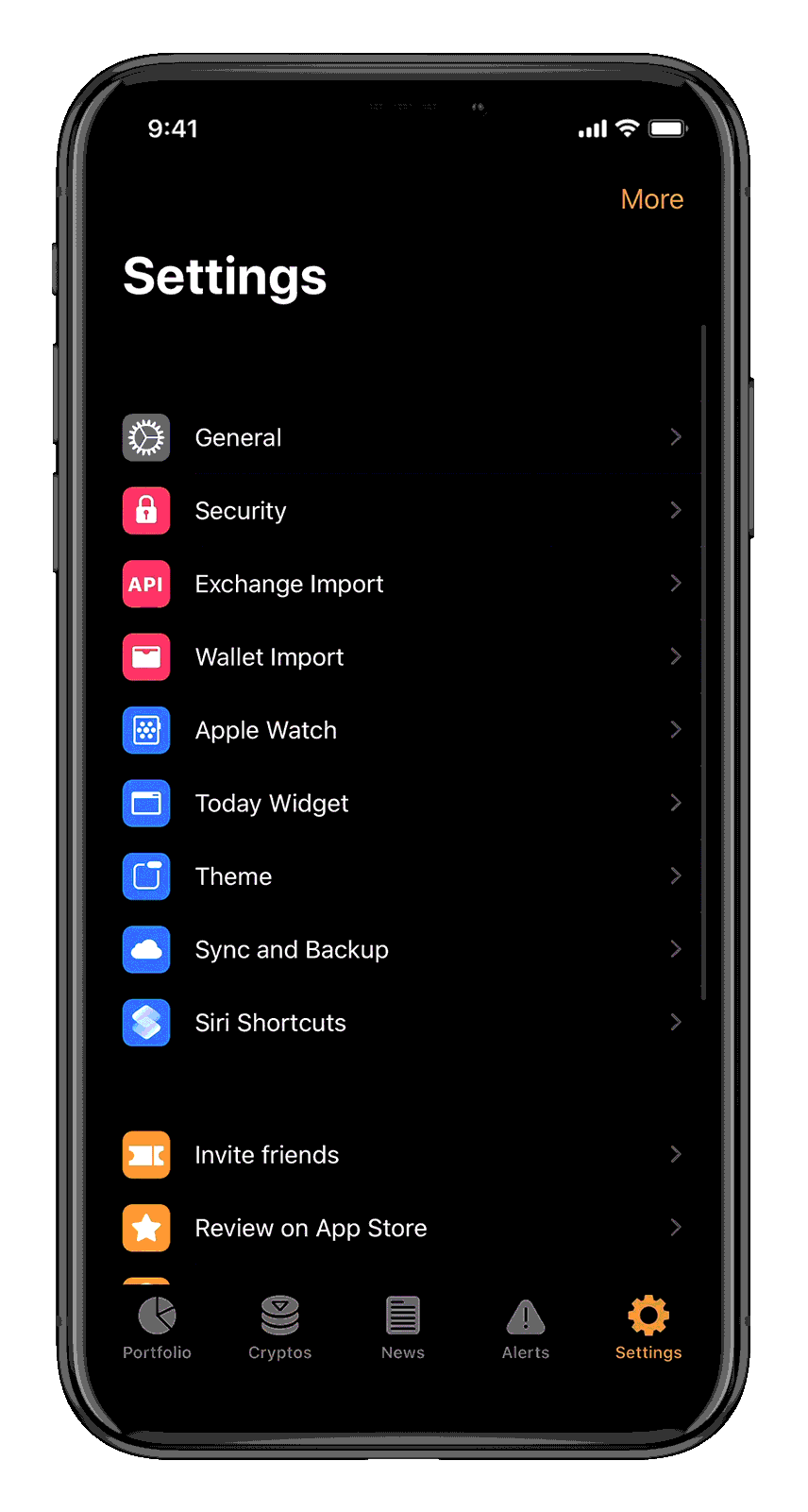
Task: Open Exchange Import
Action: tap(403, 584)
